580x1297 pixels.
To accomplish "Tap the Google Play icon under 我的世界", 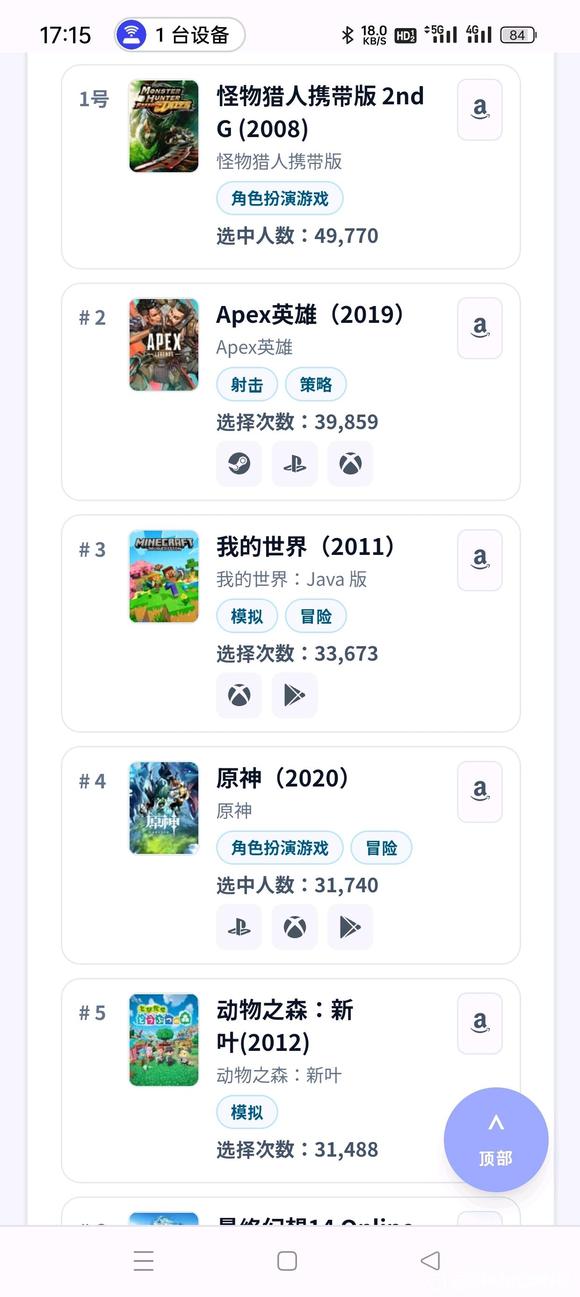I will point(295,696).
